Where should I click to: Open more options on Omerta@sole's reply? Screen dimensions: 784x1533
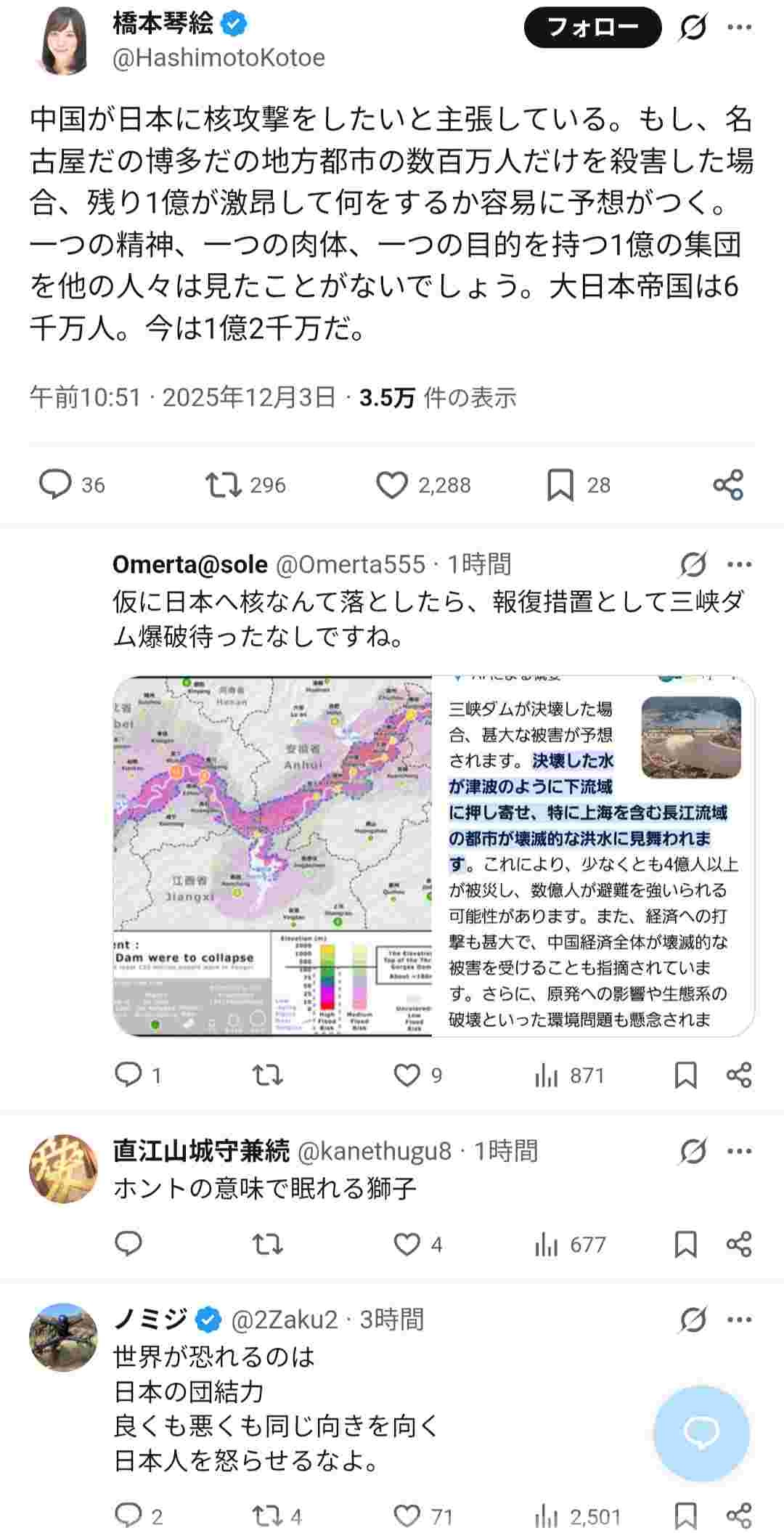tap(739, 564)
